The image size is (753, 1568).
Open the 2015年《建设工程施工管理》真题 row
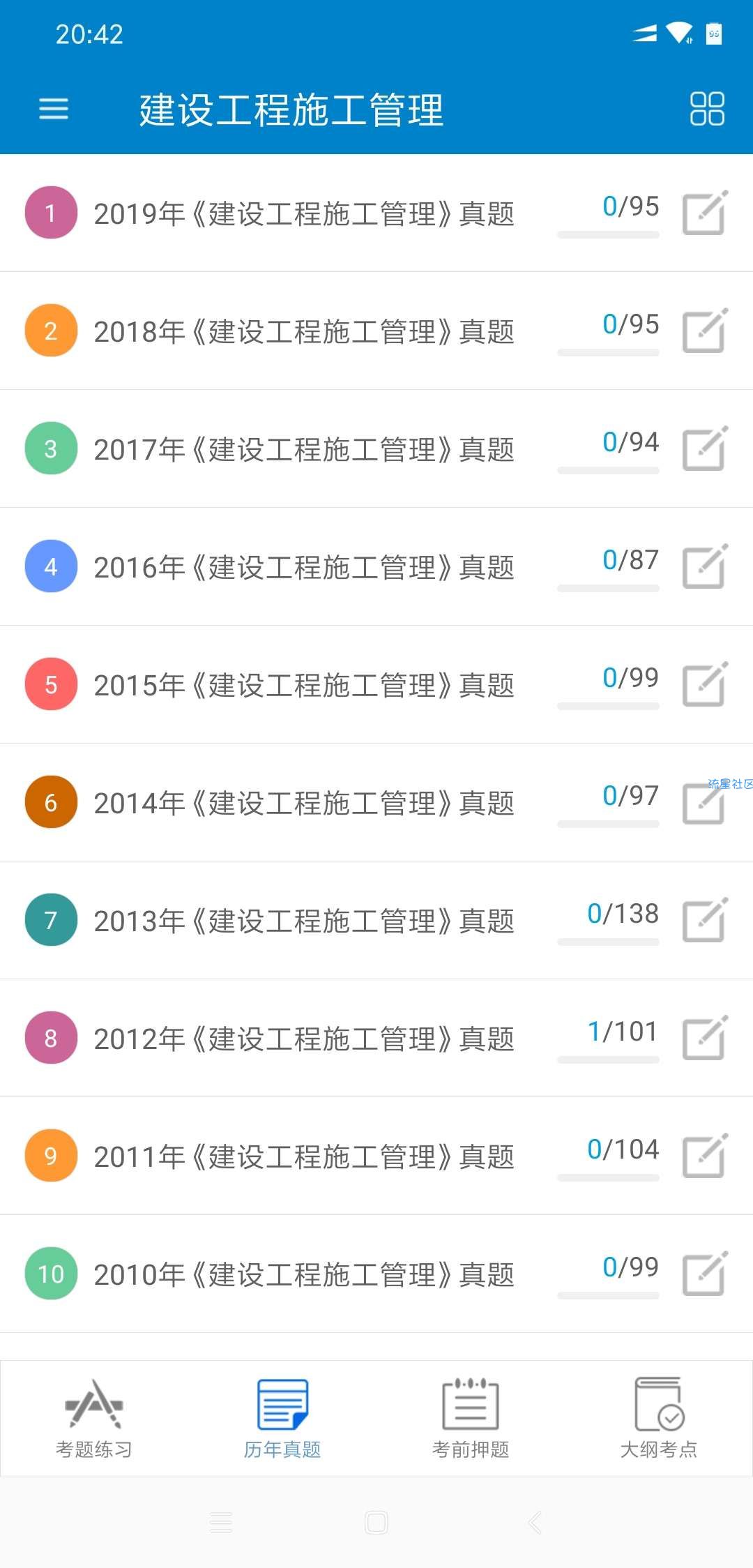coord(376,685)
